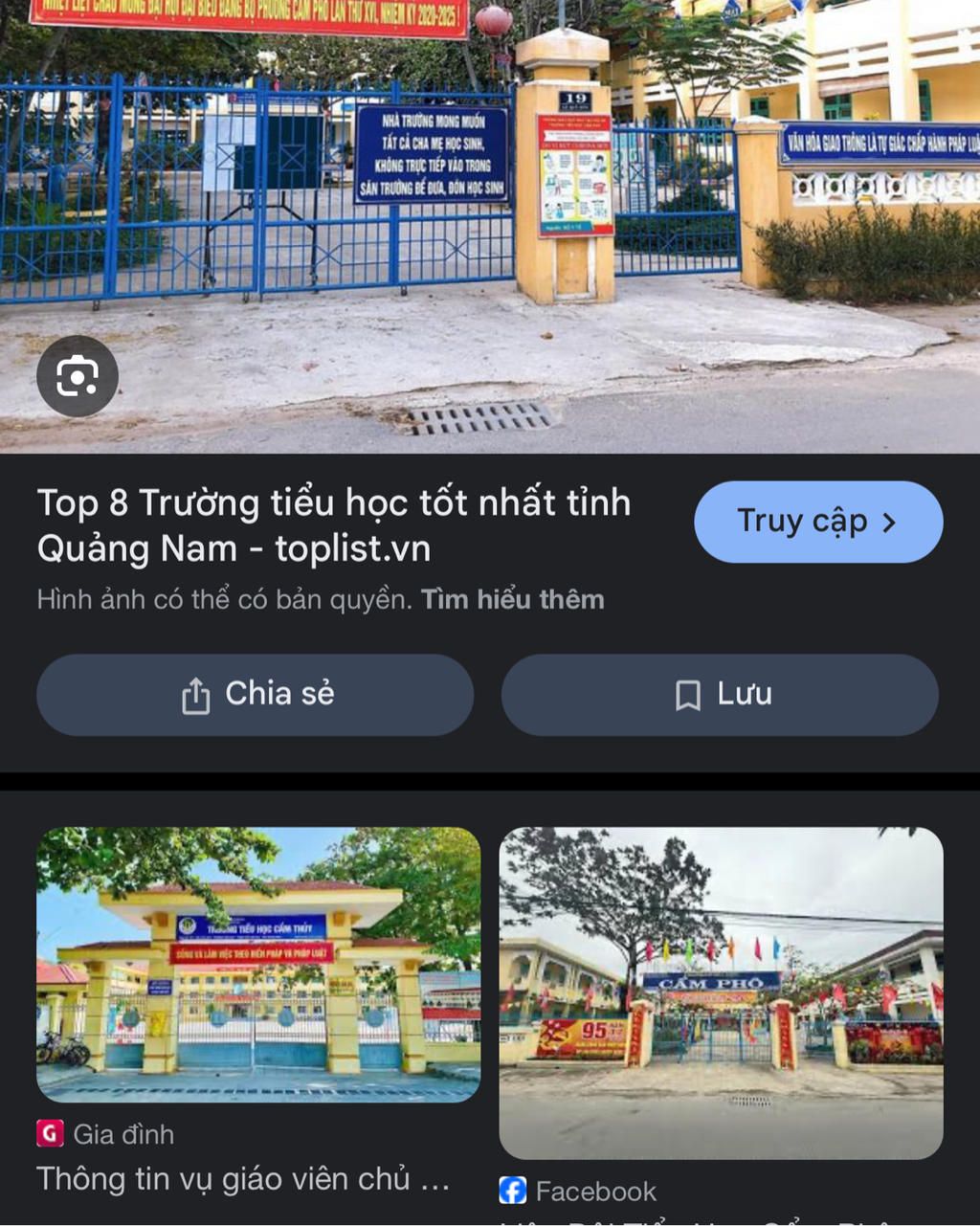This screenshot has width=980, height=1226.
Task: Open the Gia đình related image
Action: click(x=258, y=964)
